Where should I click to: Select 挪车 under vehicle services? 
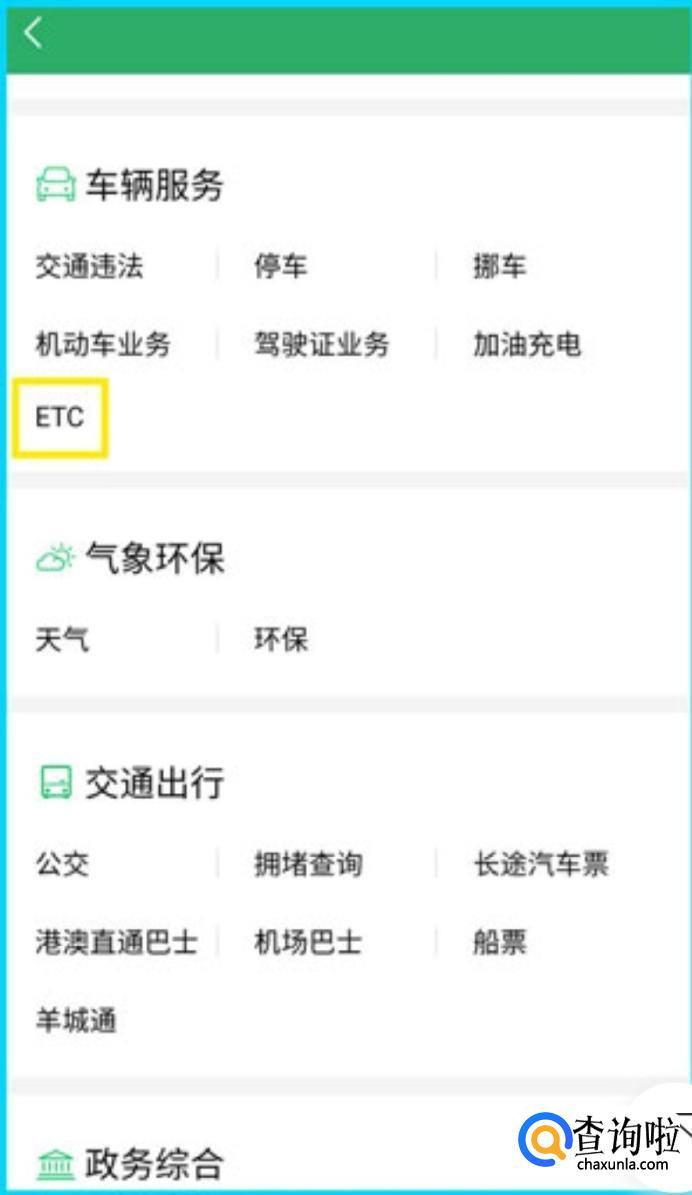499,266
